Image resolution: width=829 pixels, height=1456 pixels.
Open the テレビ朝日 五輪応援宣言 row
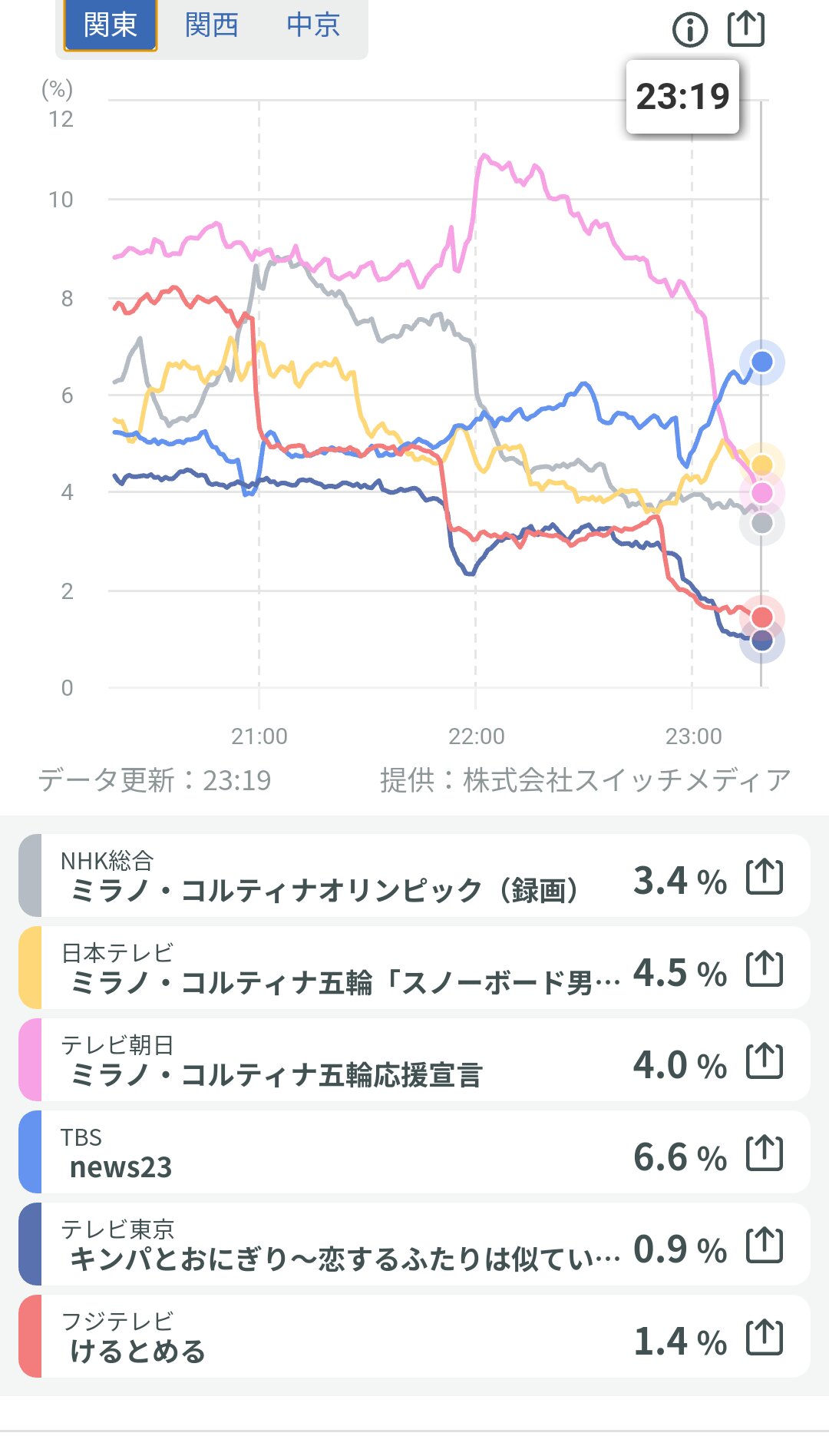[322, 1061]
